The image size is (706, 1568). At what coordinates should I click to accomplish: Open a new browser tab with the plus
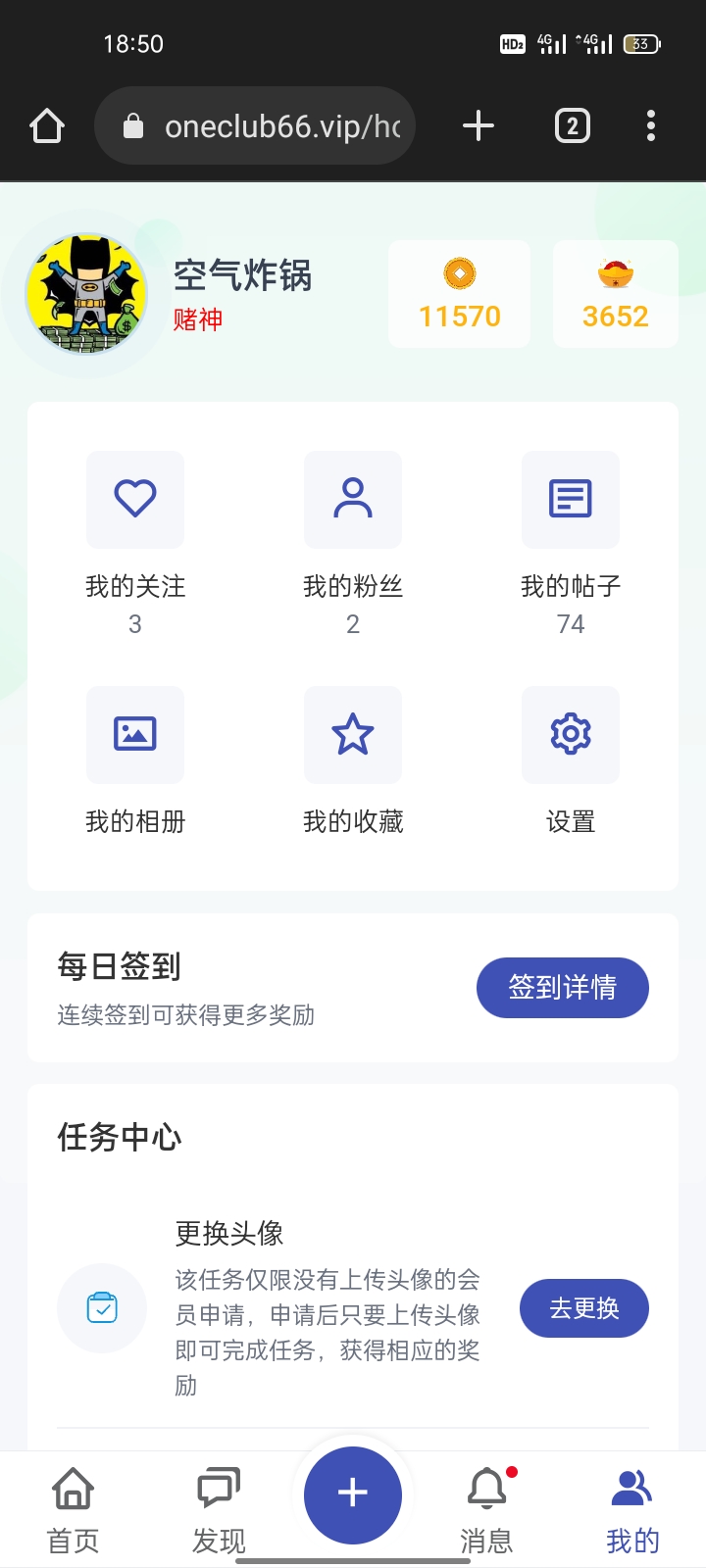[478, 125]
